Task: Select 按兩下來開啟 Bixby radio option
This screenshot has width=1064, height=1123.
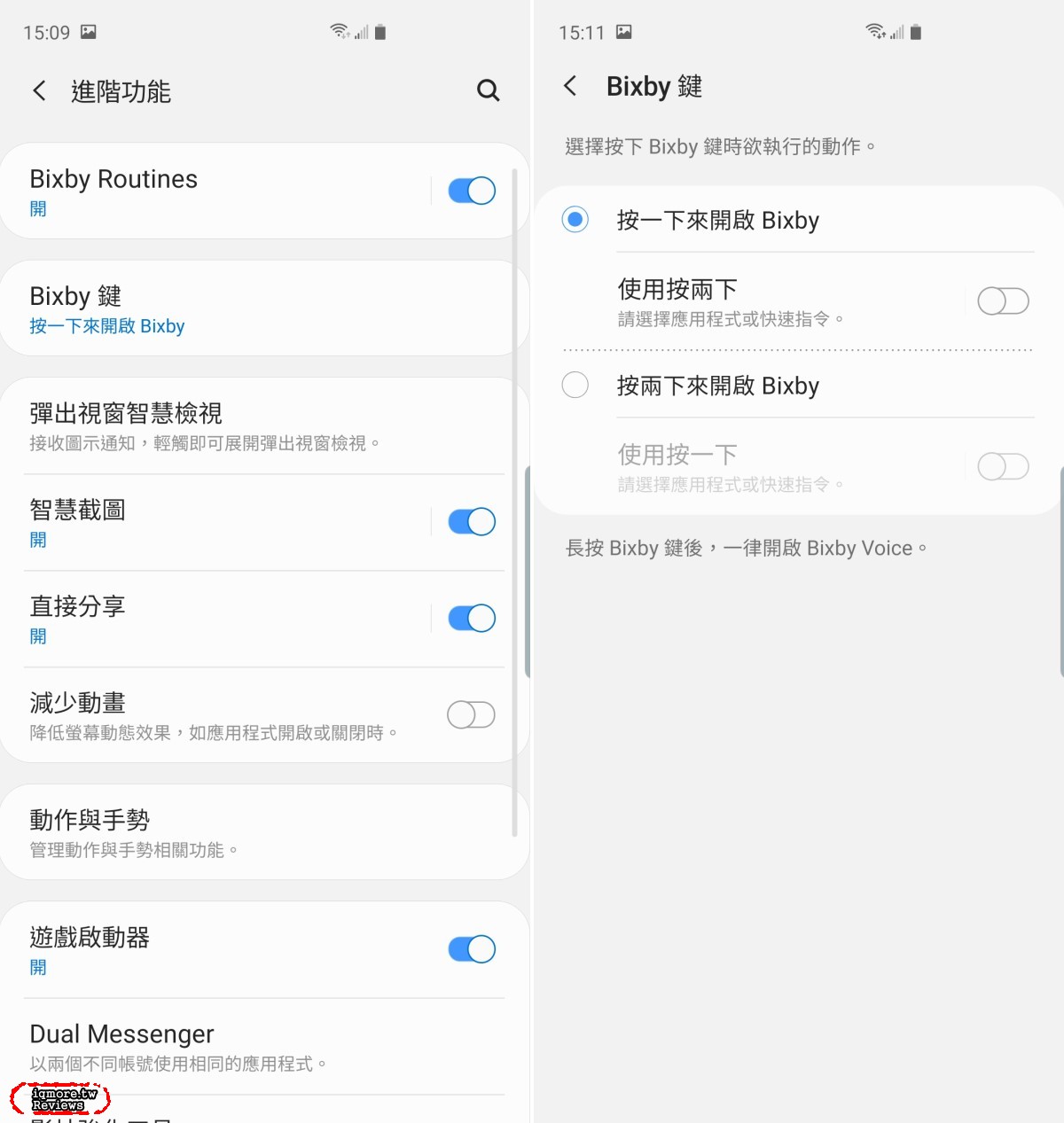Action: [575, 385]
